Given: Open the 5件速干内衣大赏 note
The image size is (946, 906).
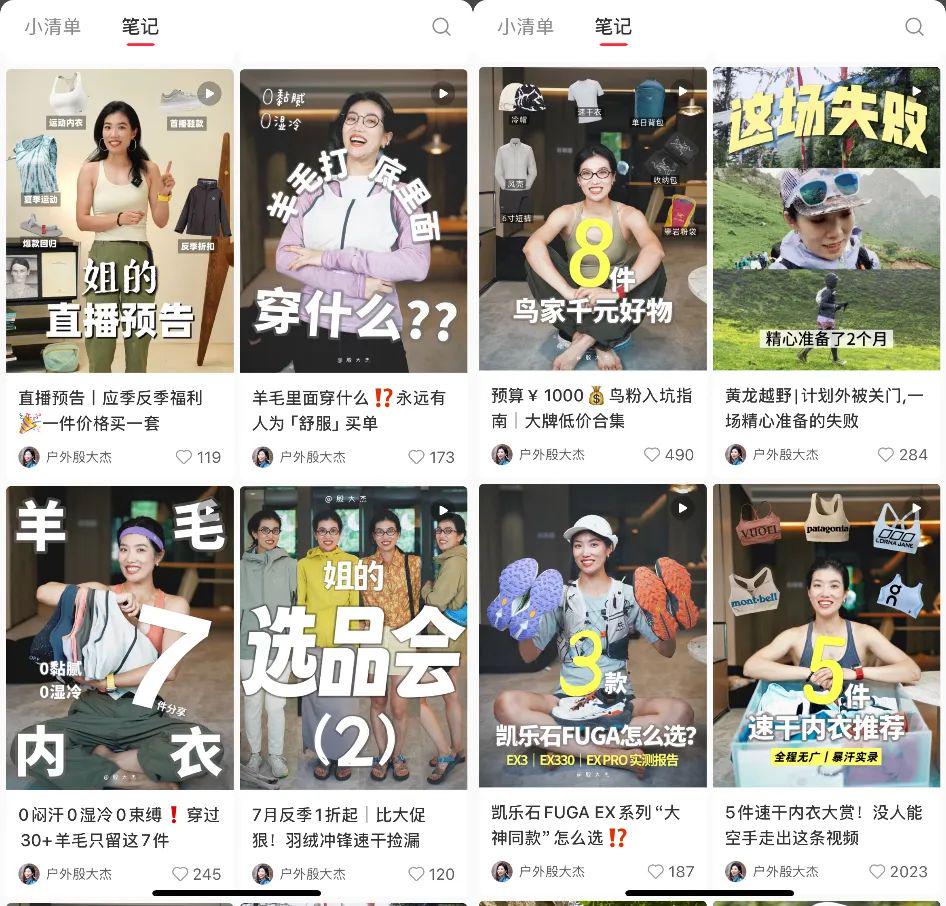Looking at the screenshot, I should pyautogui.click(x=826, y=635).
